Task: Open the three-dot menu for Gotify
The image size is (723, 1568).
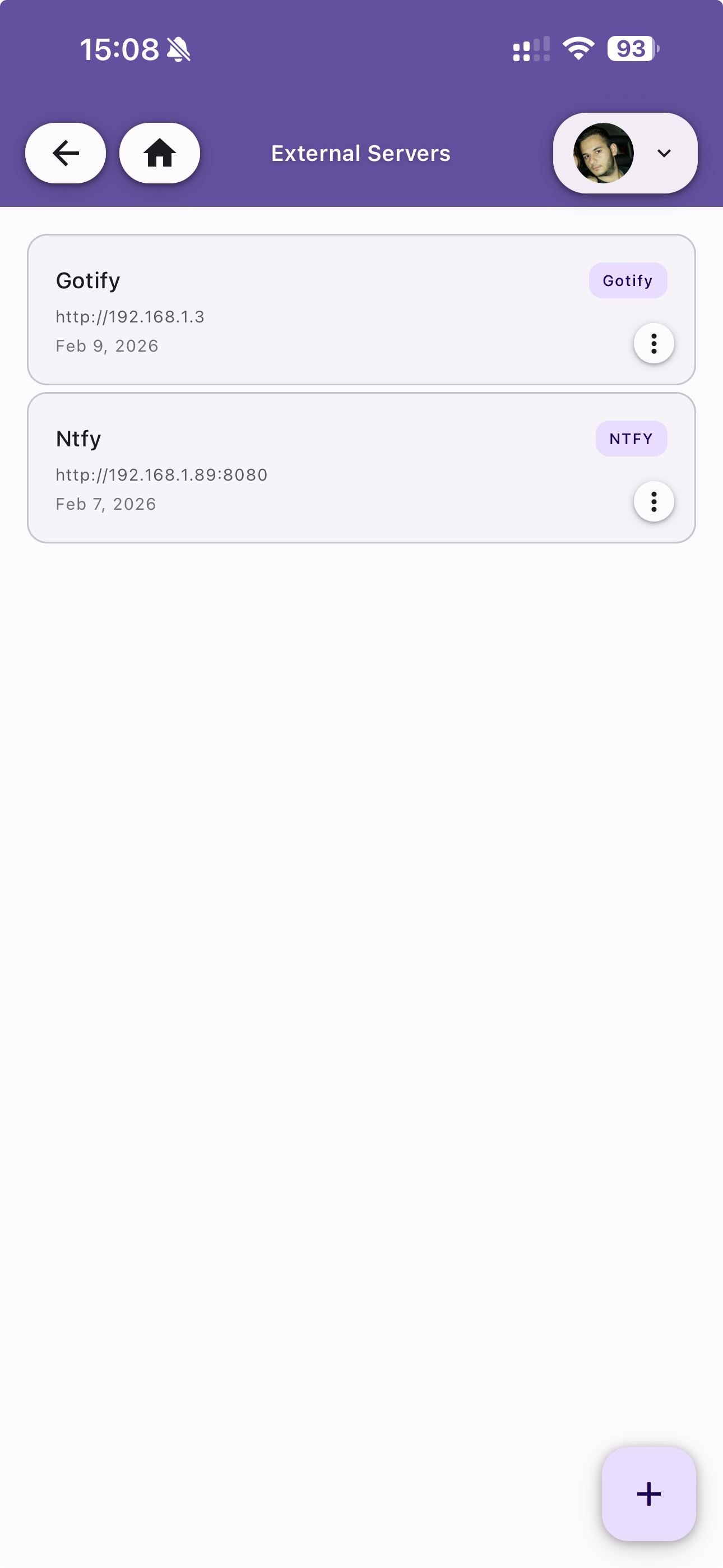Action: (654, 343)
